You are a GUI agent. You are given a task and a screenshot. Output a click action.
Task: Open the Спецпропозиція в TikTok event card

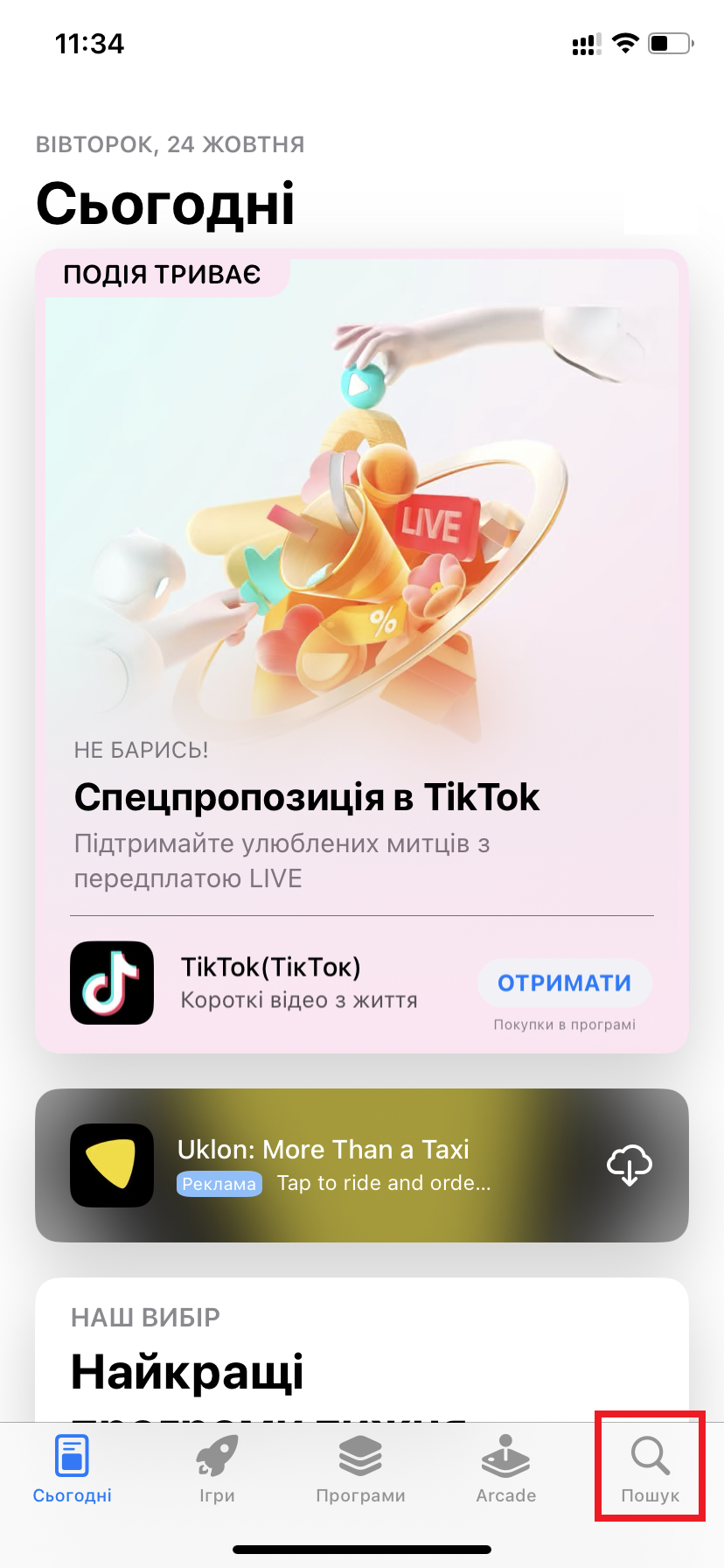(x=361, y=569)
